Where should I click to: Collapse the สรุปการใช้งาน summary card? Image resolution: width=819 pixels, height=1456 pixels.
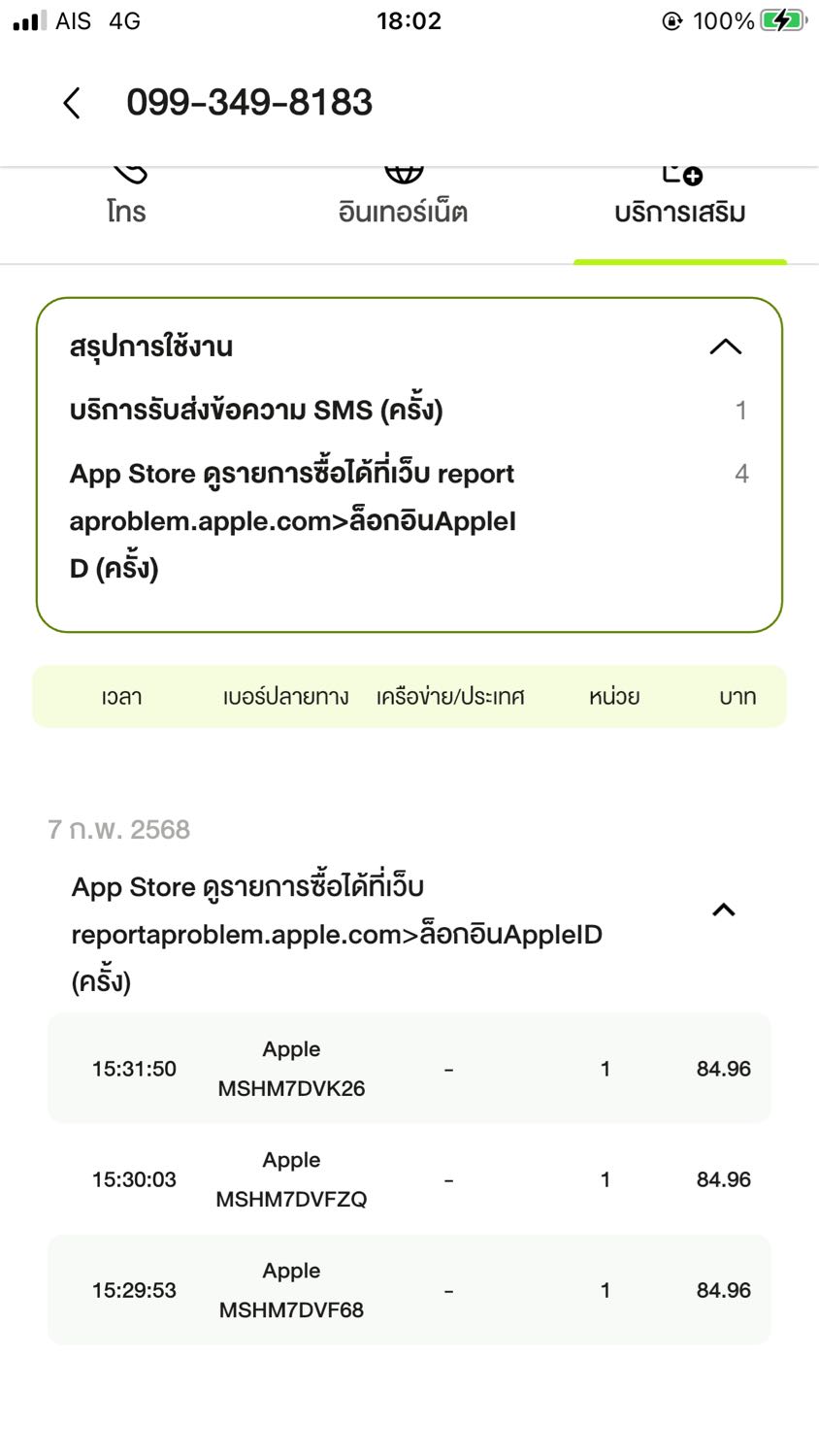coord(726,347)
